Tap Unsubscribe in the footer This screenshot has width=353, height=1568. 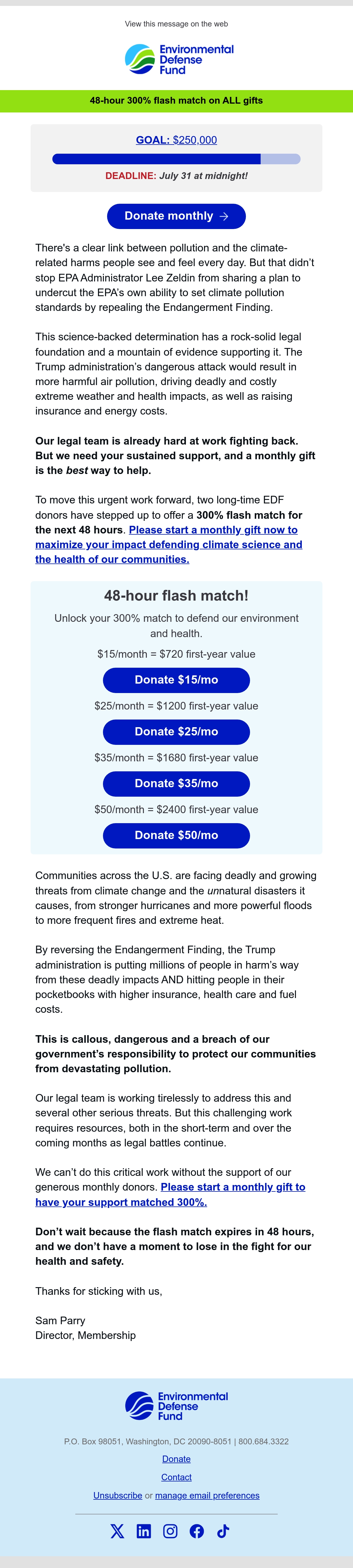(x=117, y=1496)
